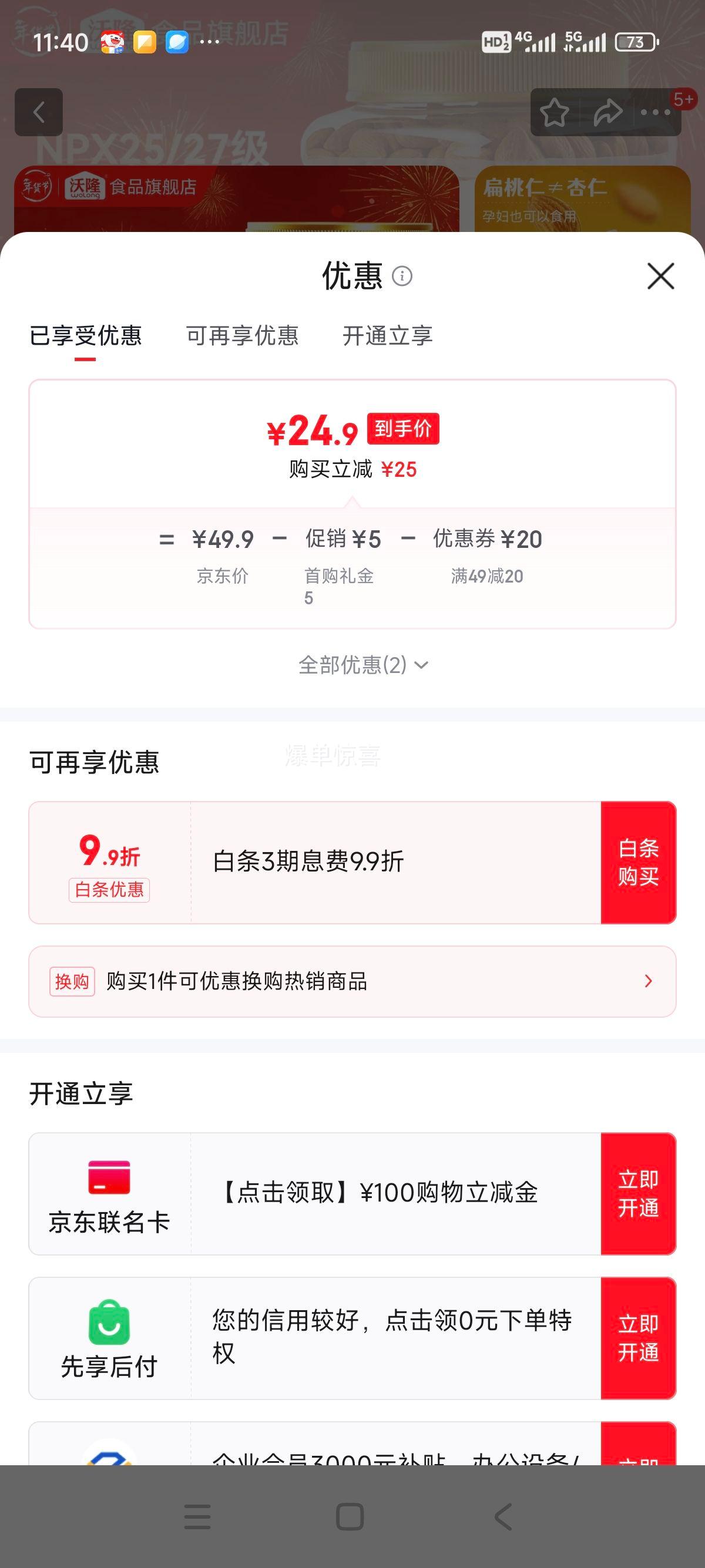Image resolution: width=705 pixels, height=1568 pixels.
Task: Tap the info icon beside 优惠 title
Action: point(403,277)
